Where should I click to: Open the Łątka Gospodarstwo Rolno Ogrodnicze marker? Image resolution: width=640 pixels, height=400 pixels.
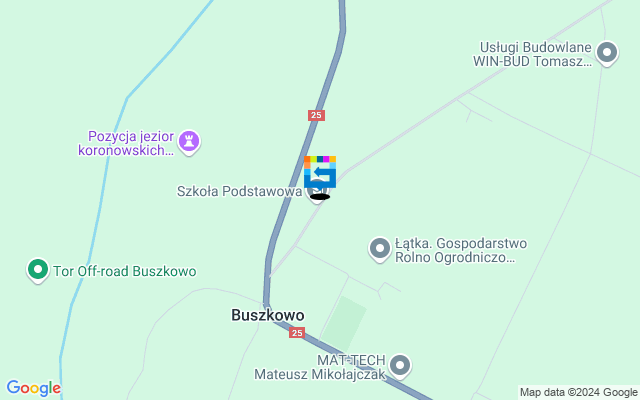[380, 248]
